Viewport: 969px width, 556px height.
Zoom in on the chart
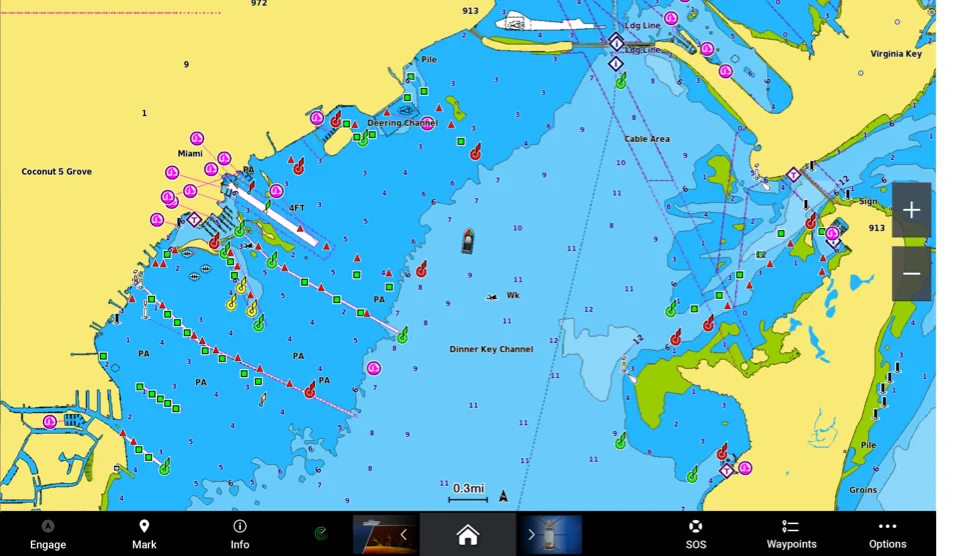click(911, 210)
